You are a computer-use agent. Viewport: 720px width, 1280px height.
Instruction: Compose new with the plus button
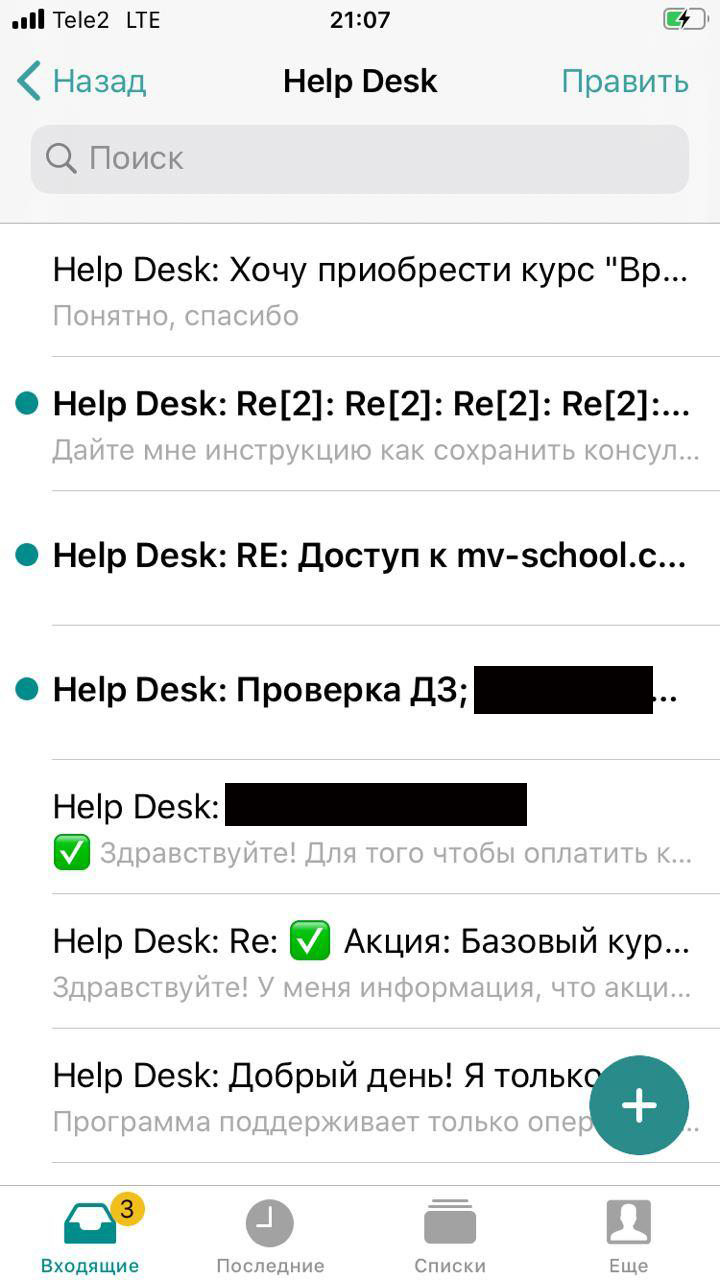click(639, 1105)
